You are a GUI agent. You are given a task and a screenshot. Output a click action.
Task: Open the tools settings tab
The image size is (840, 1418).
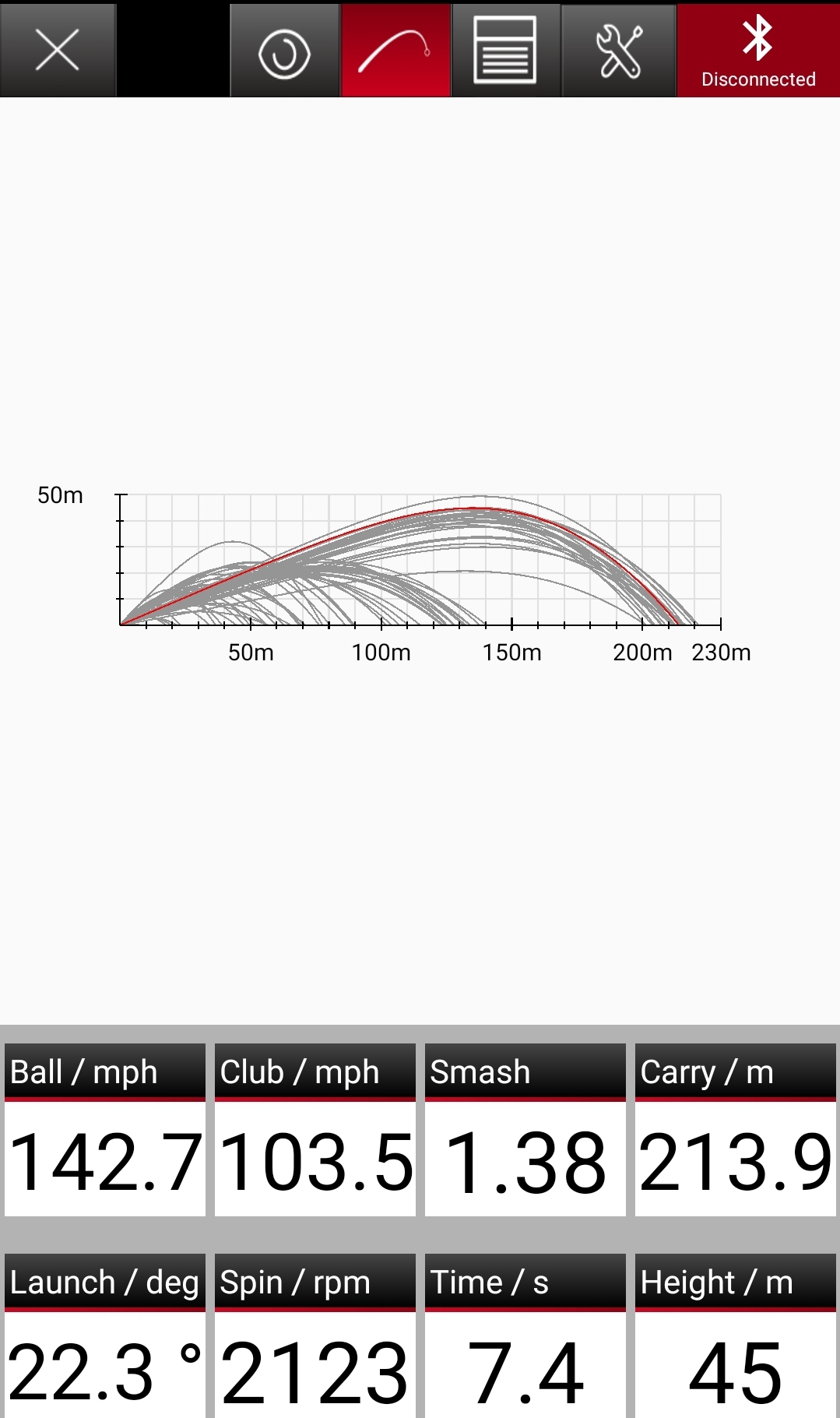619,51
